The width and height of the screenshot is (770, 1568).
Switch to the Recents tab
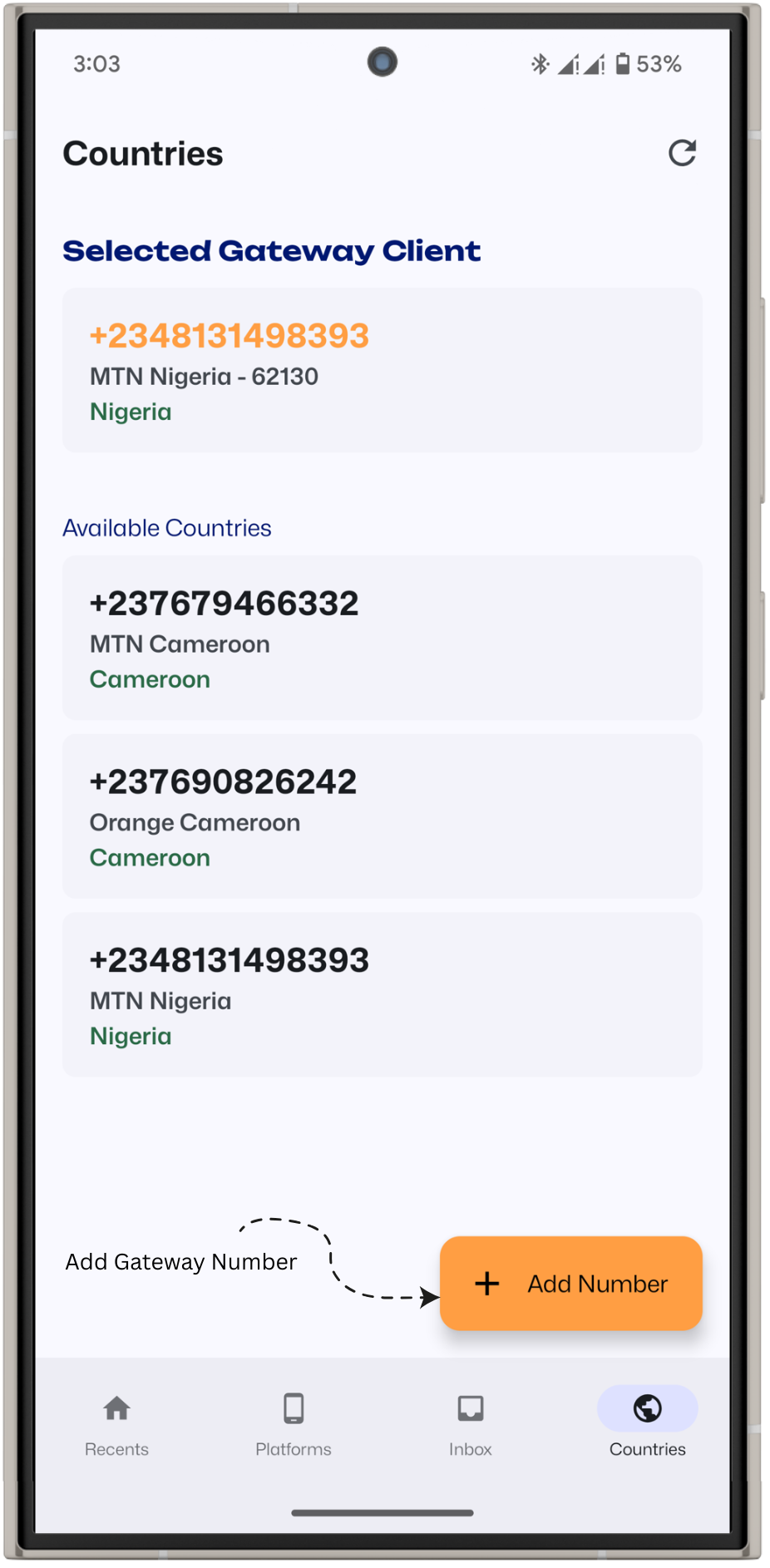[116, 1423]
